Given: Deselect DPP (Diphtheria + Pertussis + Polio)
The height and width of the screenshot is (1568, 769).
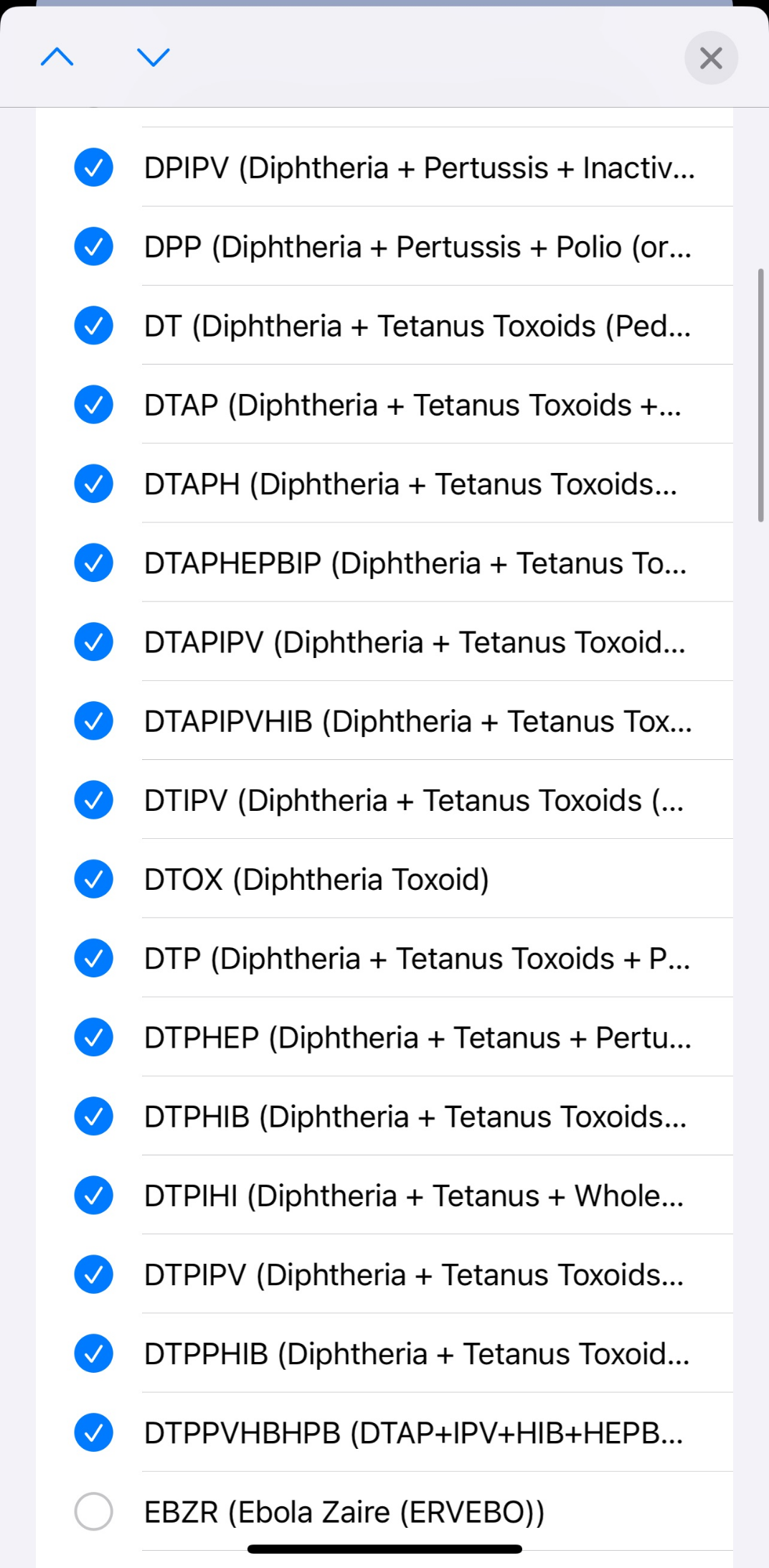Looking at the screenshot, I should point(94,247).
